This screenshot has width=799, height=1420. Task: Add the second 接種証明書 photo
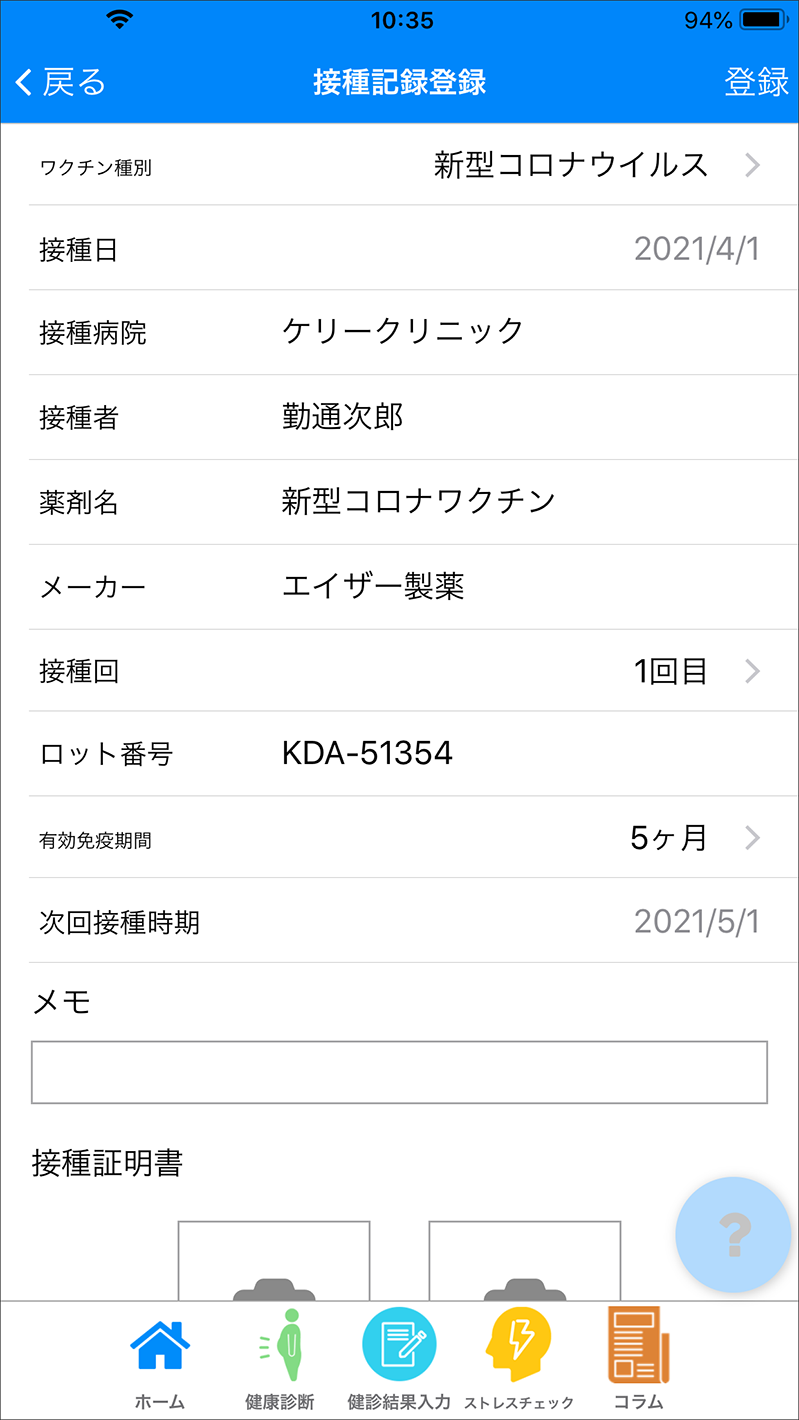coord(525,1260)
